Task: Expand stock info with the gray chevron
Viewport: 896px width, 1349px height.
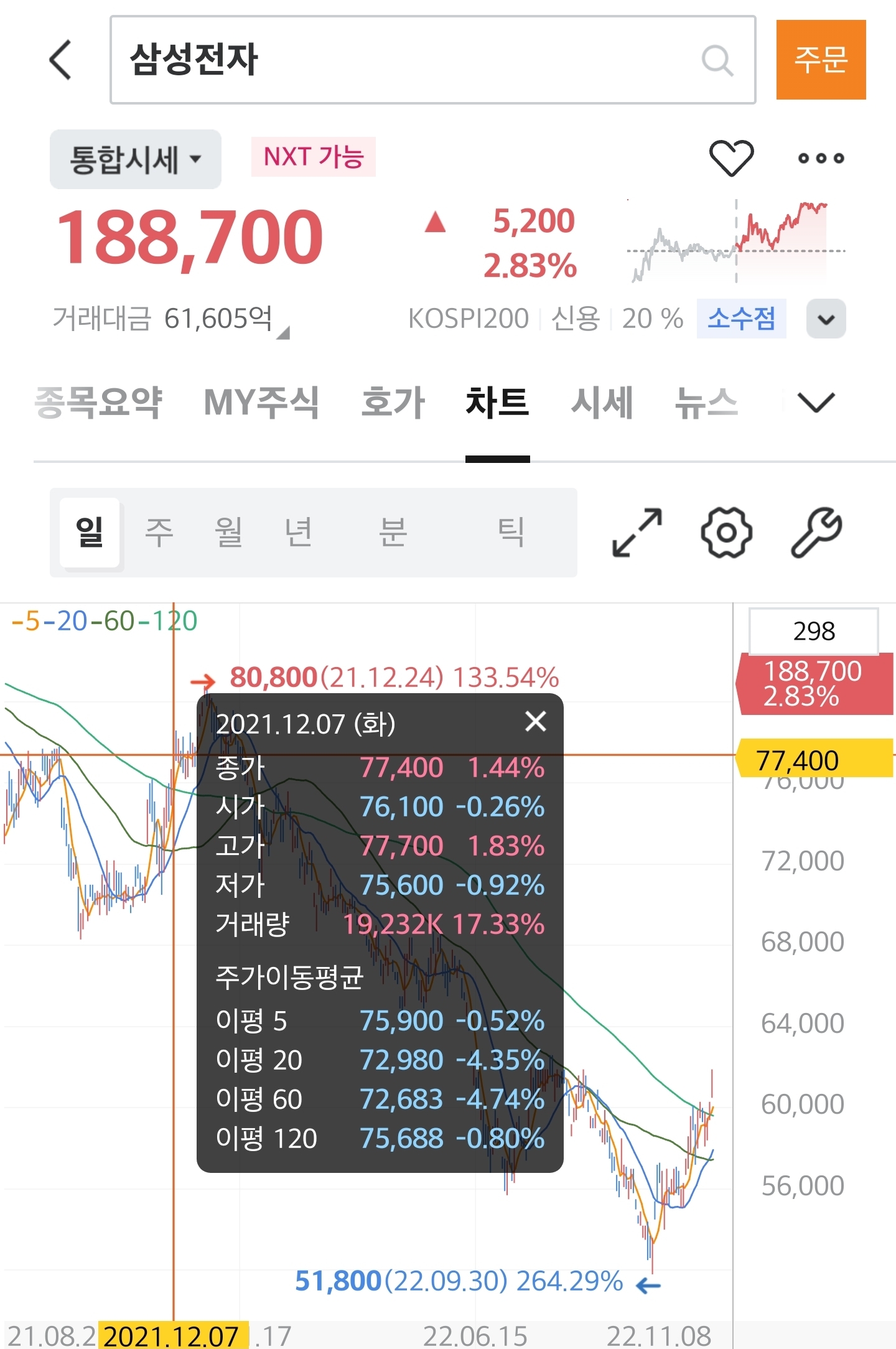Action: (826, 319)
